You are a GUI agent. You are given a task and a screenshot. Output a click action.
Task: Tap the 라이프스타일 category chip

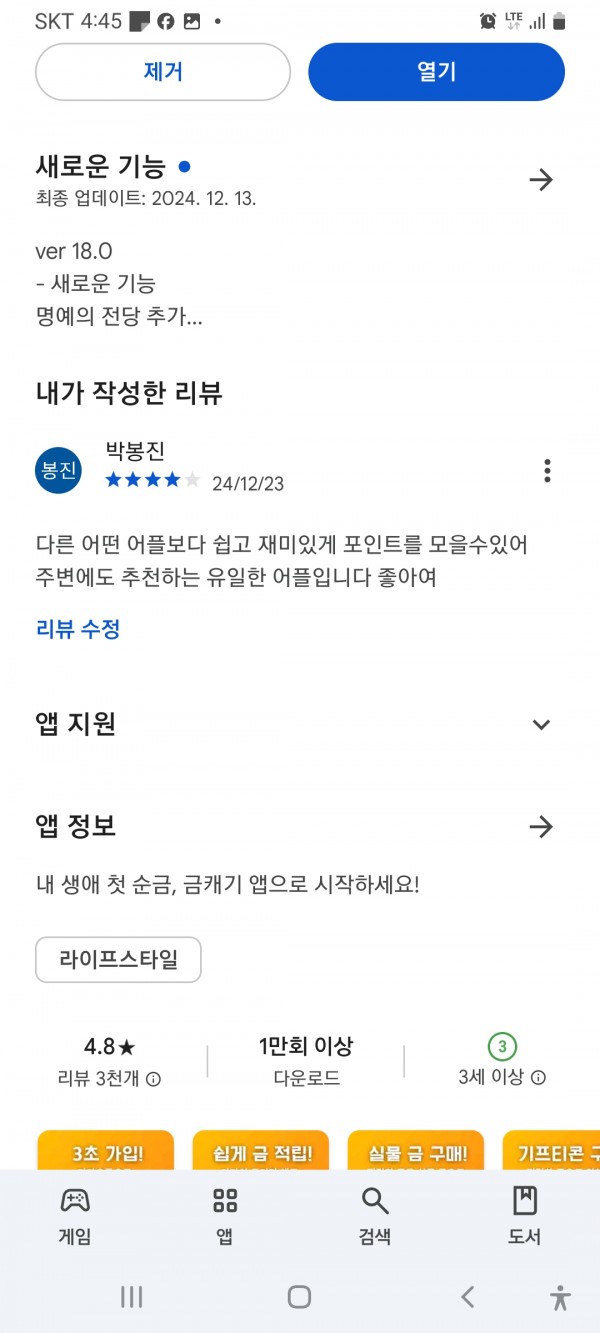point(118,960)
